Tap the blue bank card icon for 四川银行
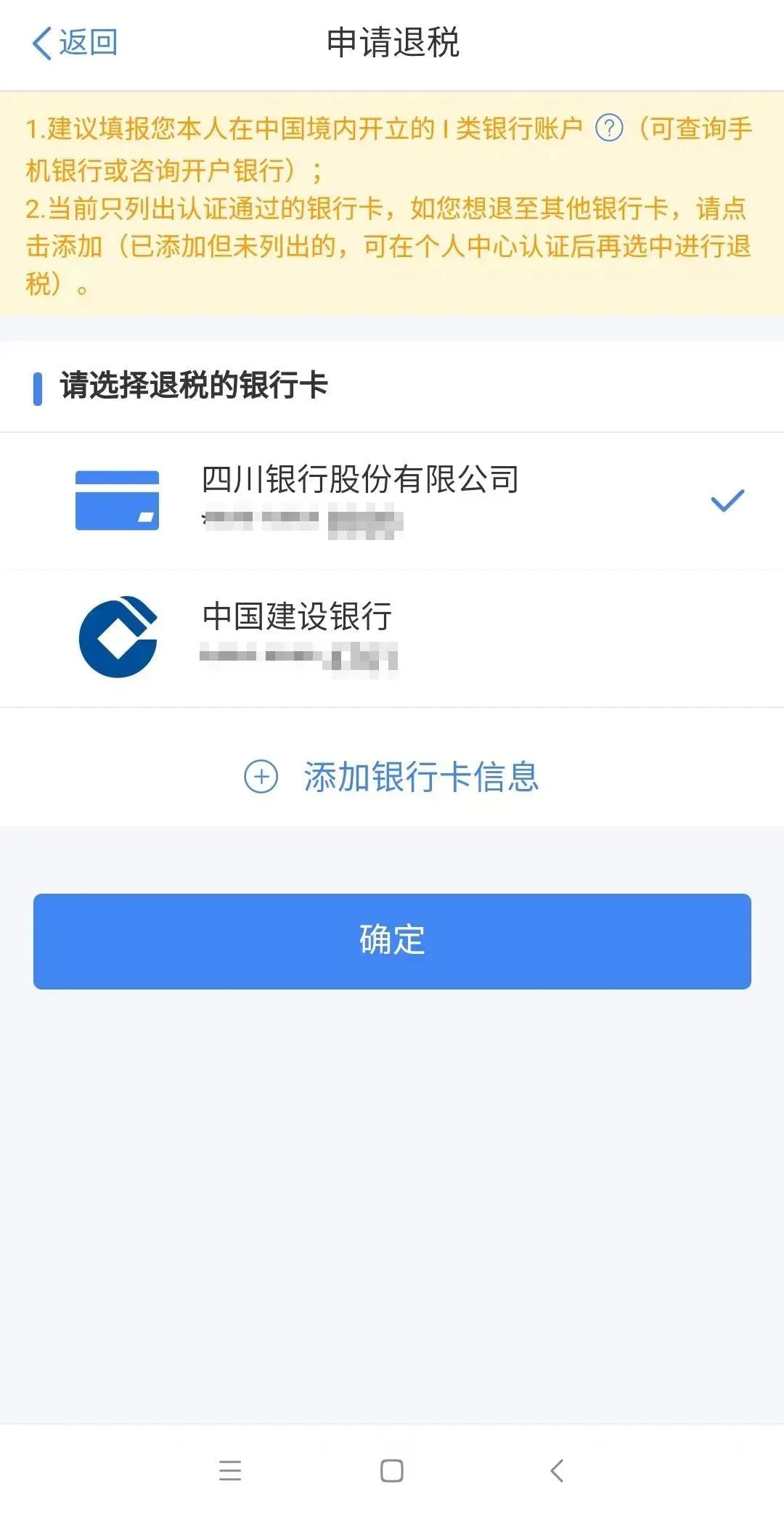Viewport: 784px width, 1518px height. pos(118,499)
